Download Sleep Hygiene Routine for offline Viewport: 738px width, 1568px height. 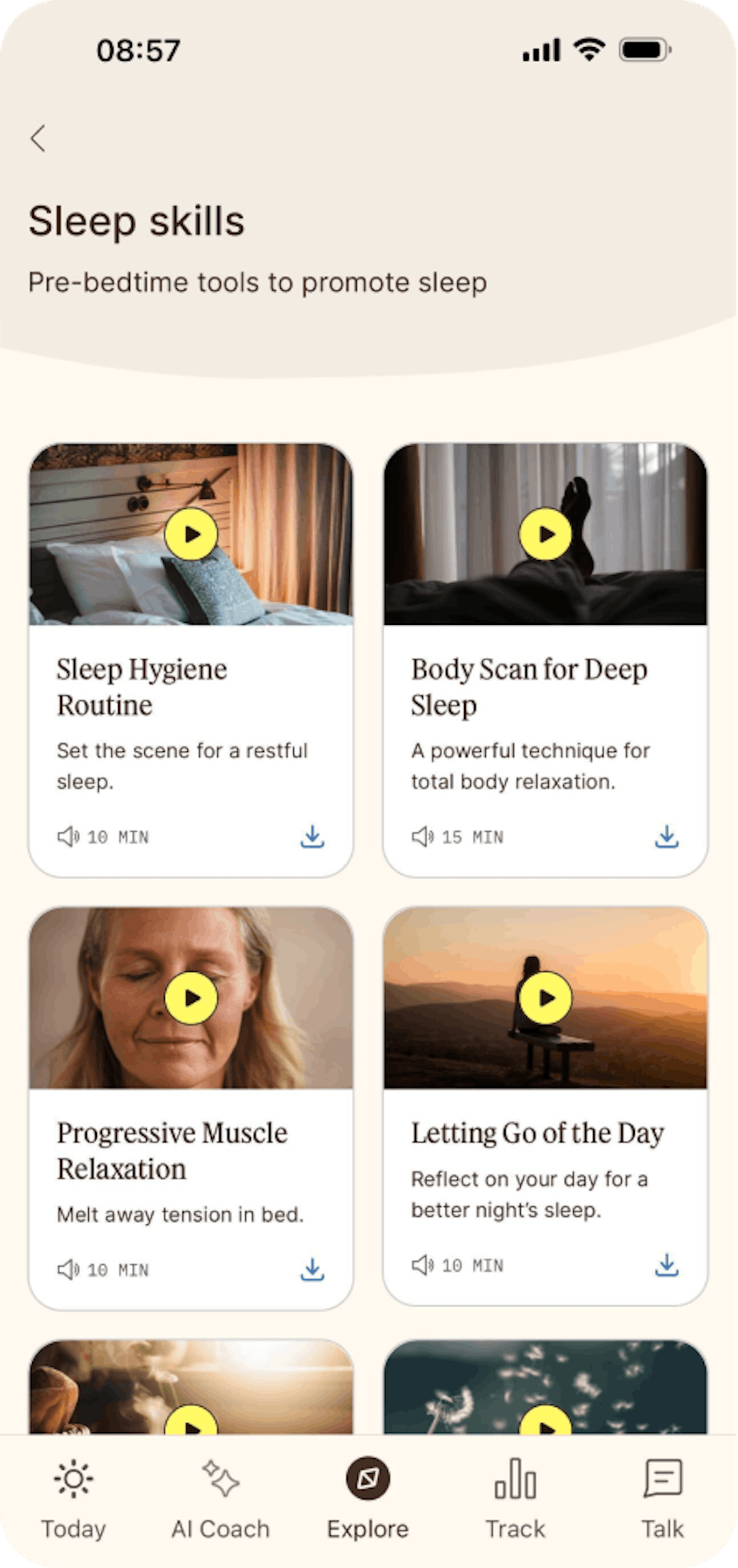(x=312, y=837)
